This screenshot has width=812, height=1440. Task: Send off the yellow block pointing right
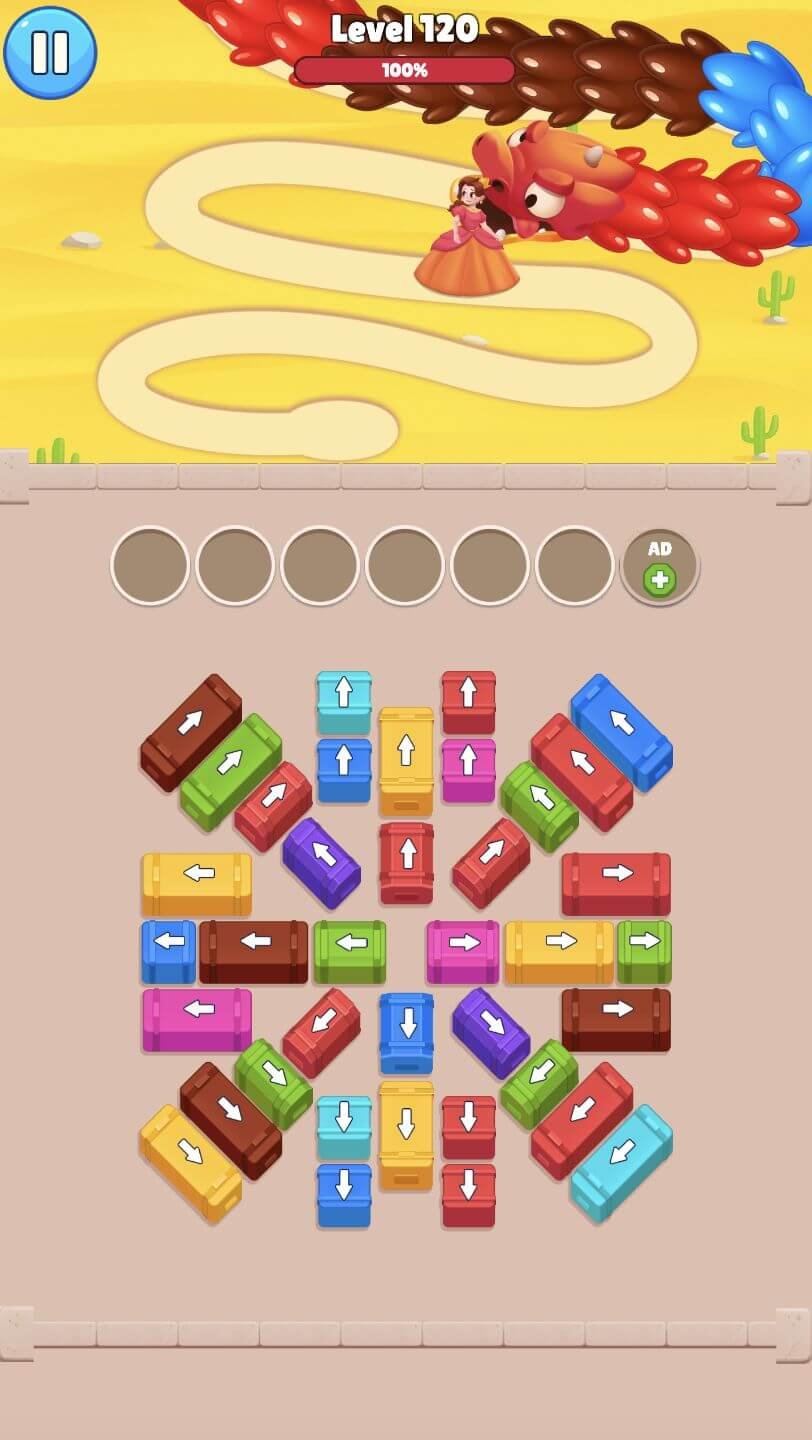pyautogui.click(x=559, y=949)
